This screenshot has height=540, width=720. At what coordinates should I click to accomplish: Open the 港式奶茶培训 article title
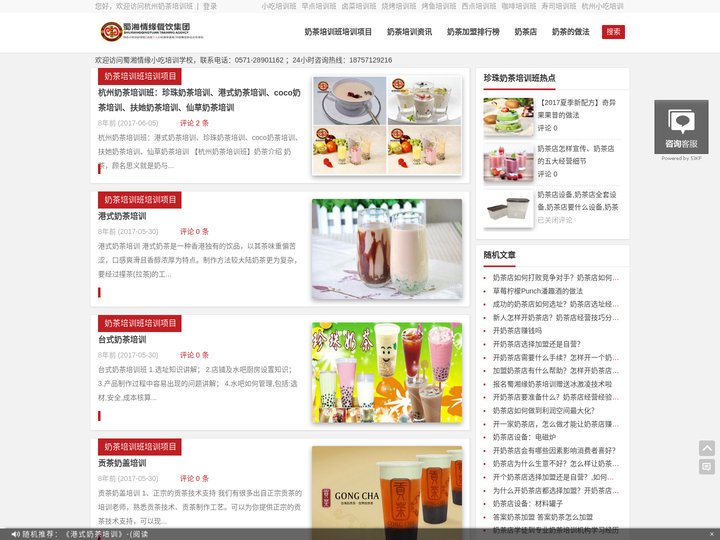pyautogui.click(x=122, y=216)
